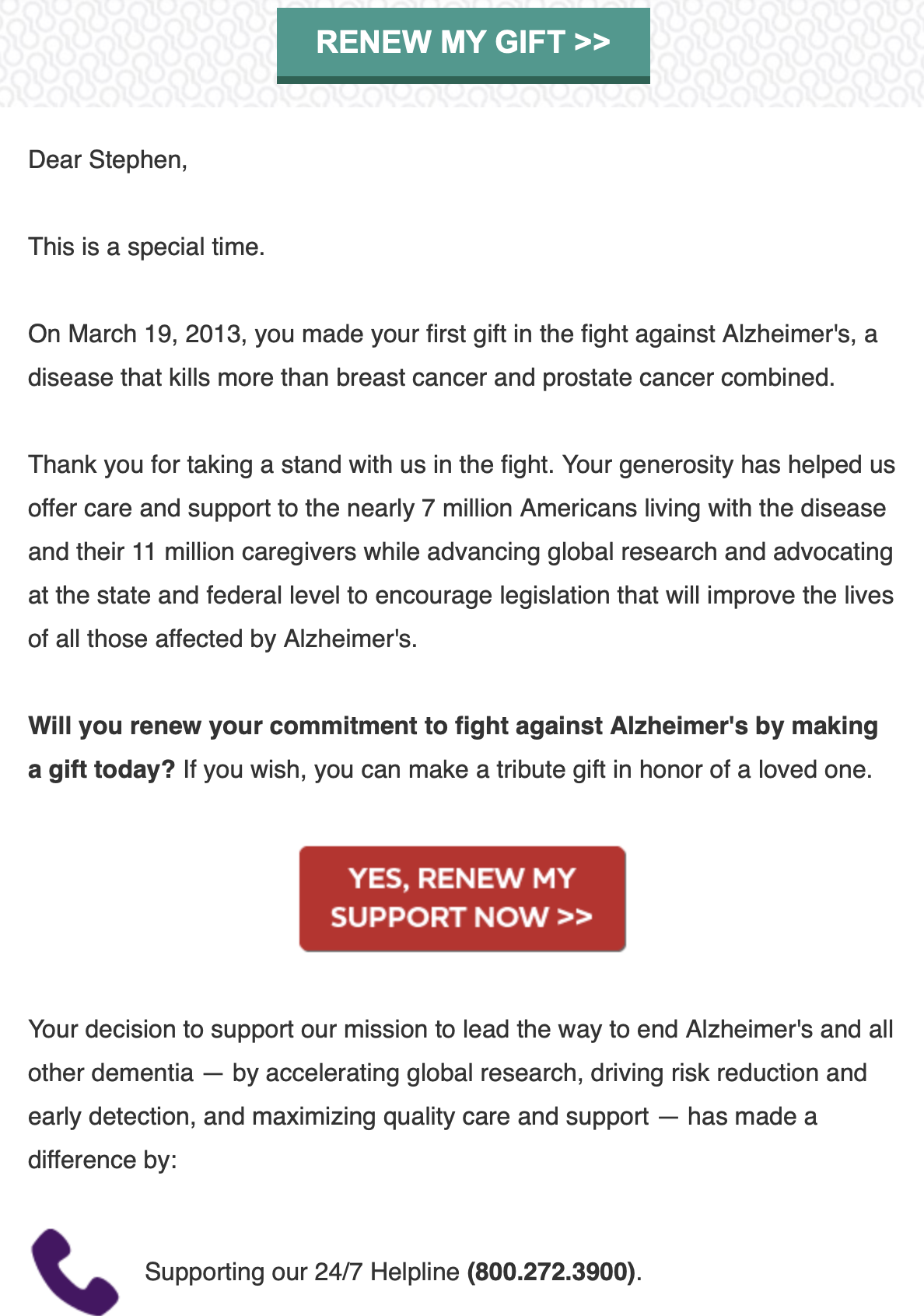924x1316 pixels.
Task: Select YES, RENEW MY SUPPORT NOW button
Action: pyautogui.click(x=462, y=898)
